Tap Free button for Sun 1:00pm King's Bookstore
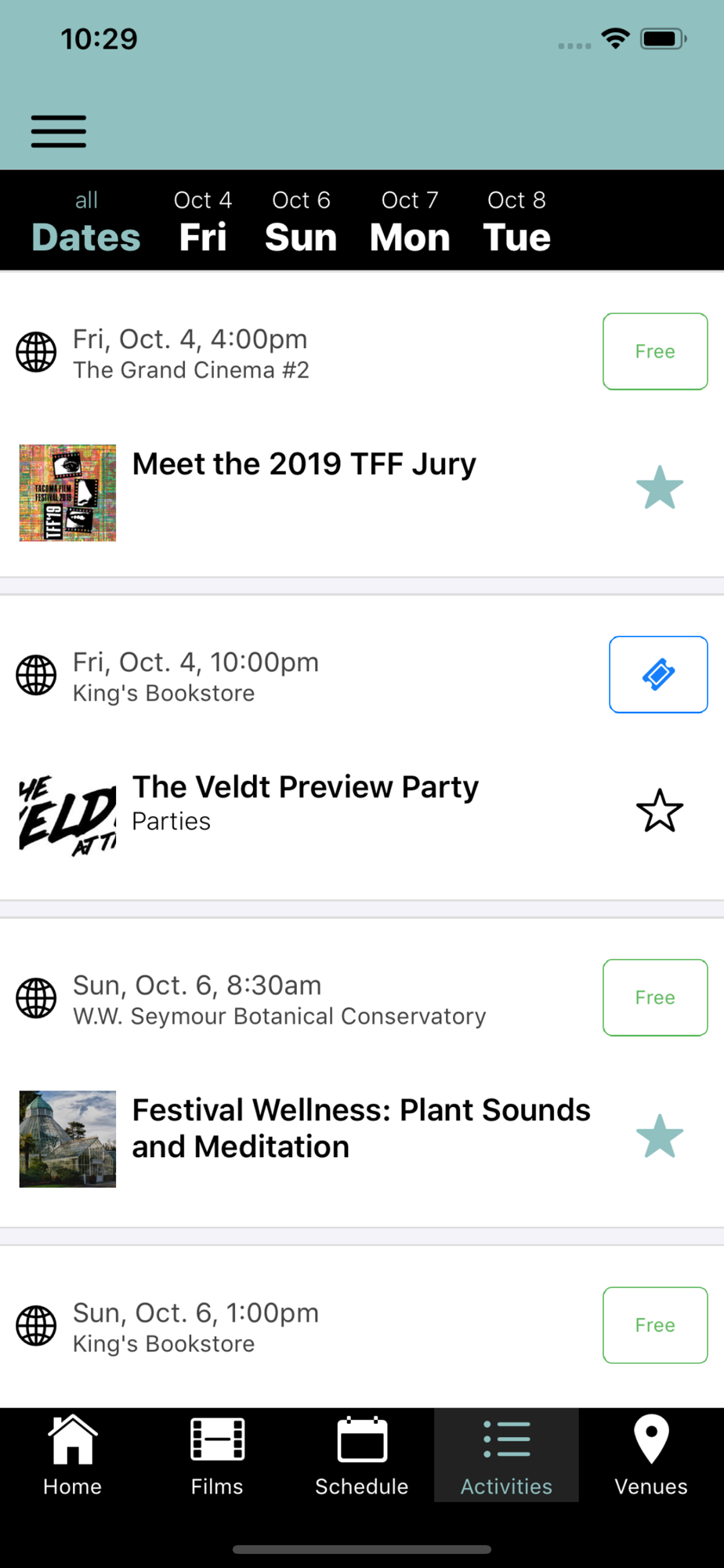This screenshot has width=724, height=1568. (x=655, y=1325)
